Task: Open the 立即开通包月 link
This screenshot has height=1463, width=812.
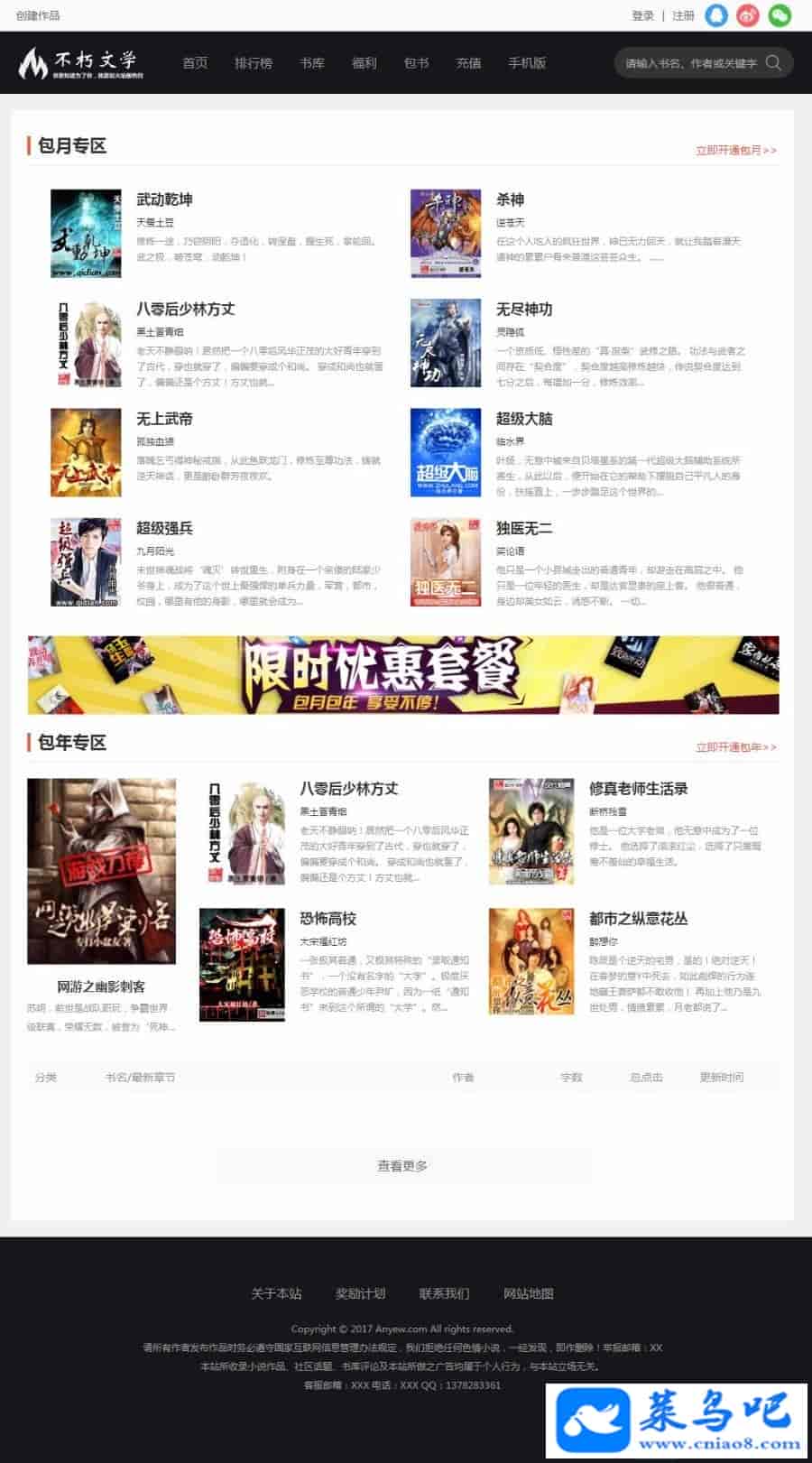Action: (735, 151)
